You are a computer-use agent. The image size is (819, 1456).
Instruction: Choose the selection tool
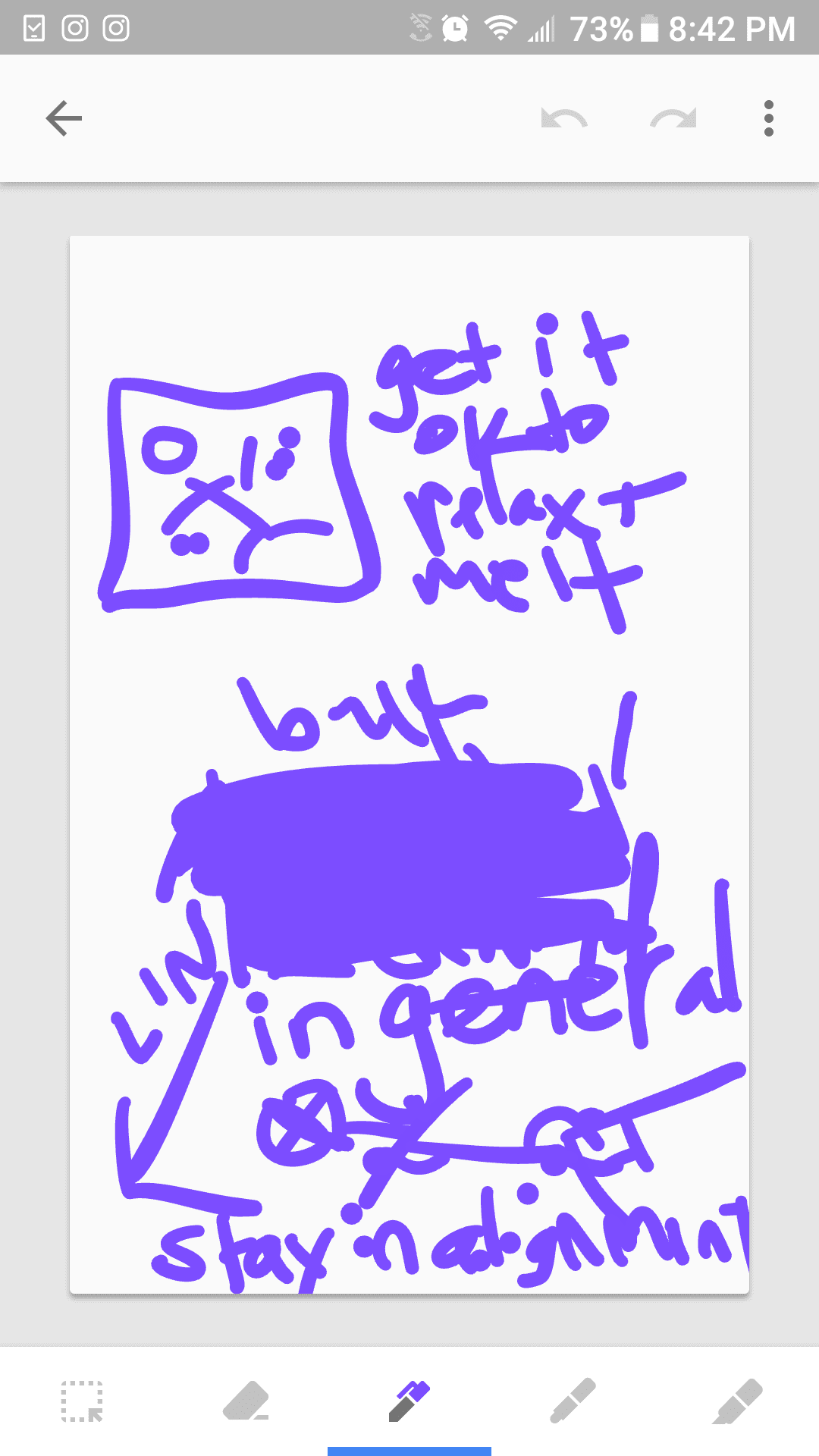(x=82, y=1401)
